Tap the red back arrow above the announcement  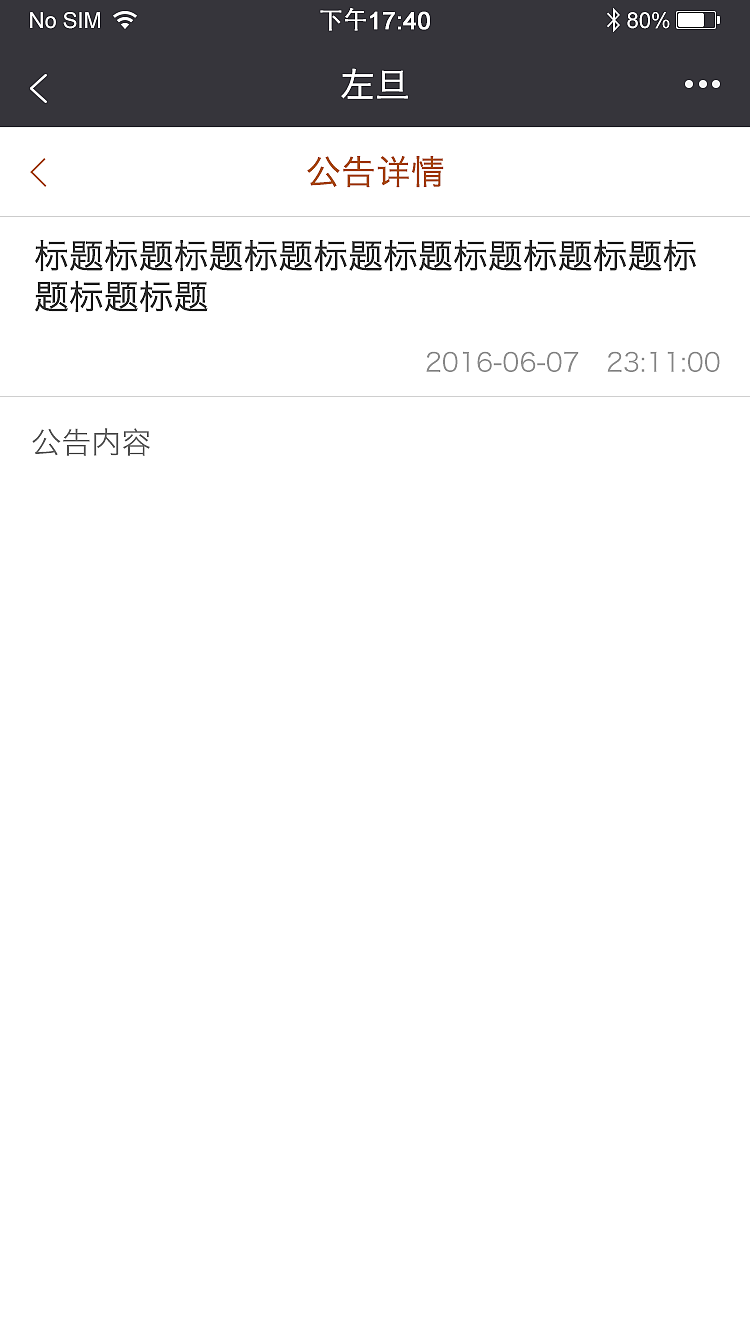coord(38,171)
